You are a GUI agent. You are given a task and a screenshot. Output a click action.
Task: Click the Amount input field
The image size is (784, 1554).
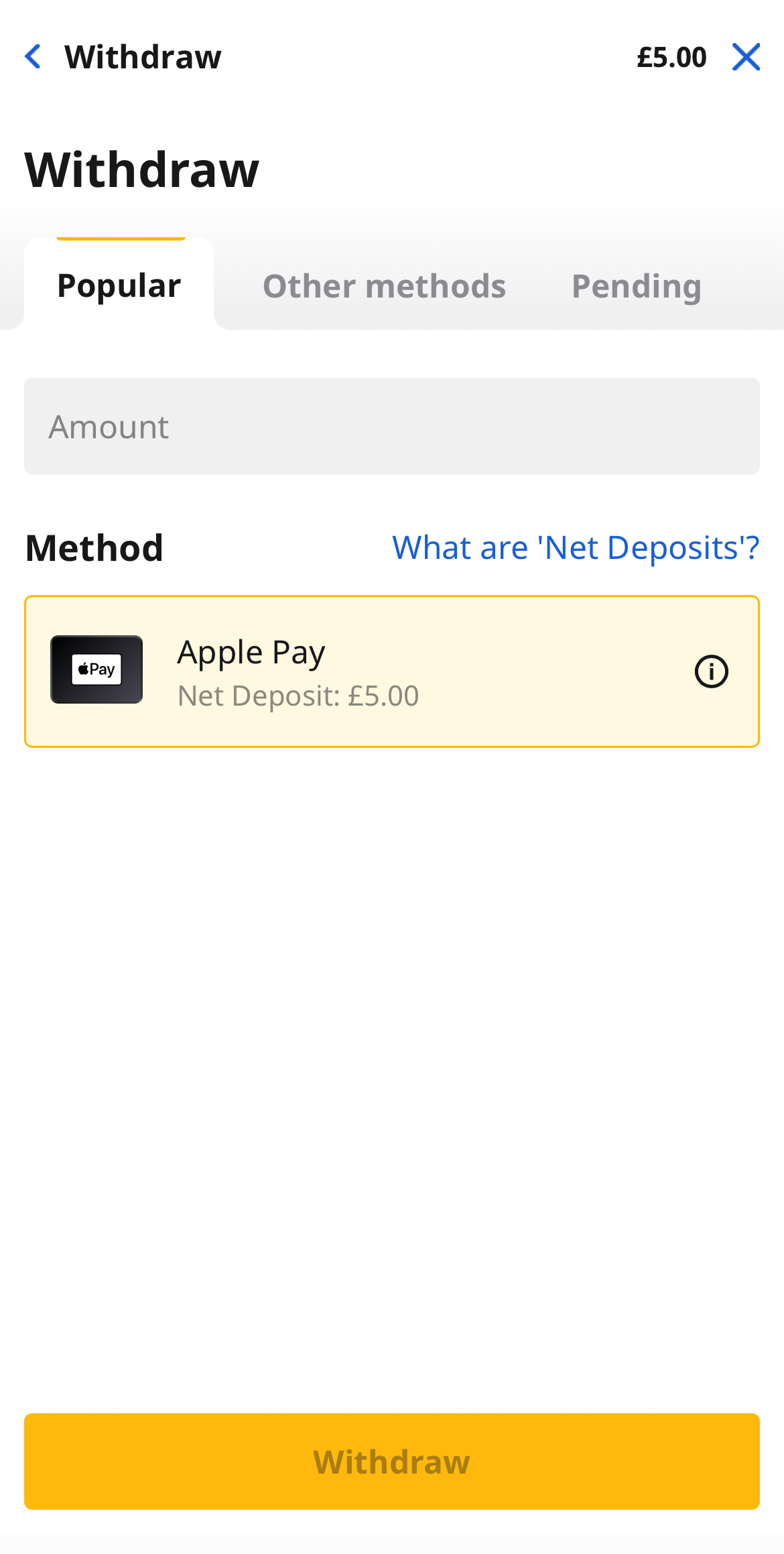click(x=392, y=426)
